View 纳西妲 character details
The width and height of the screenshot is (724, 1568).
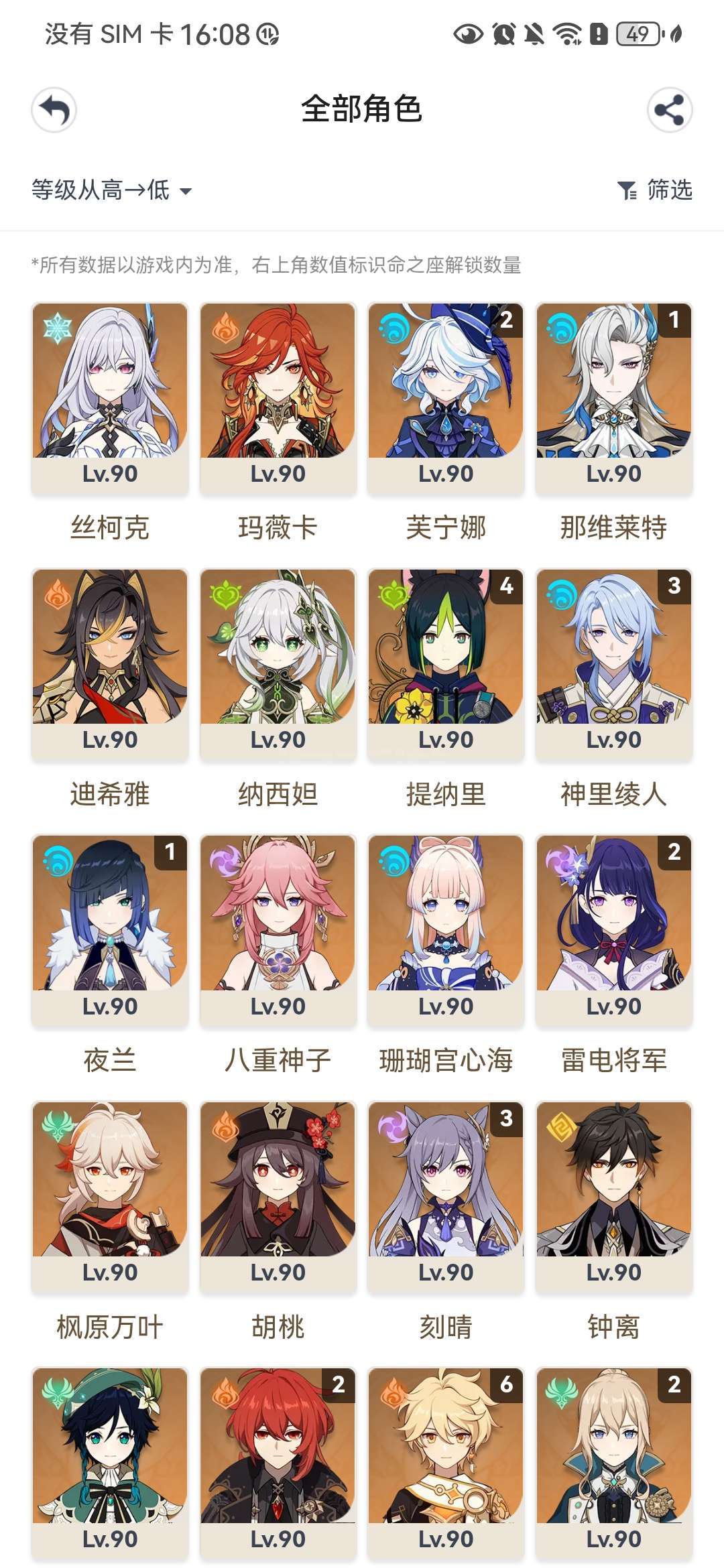[278, 665]
